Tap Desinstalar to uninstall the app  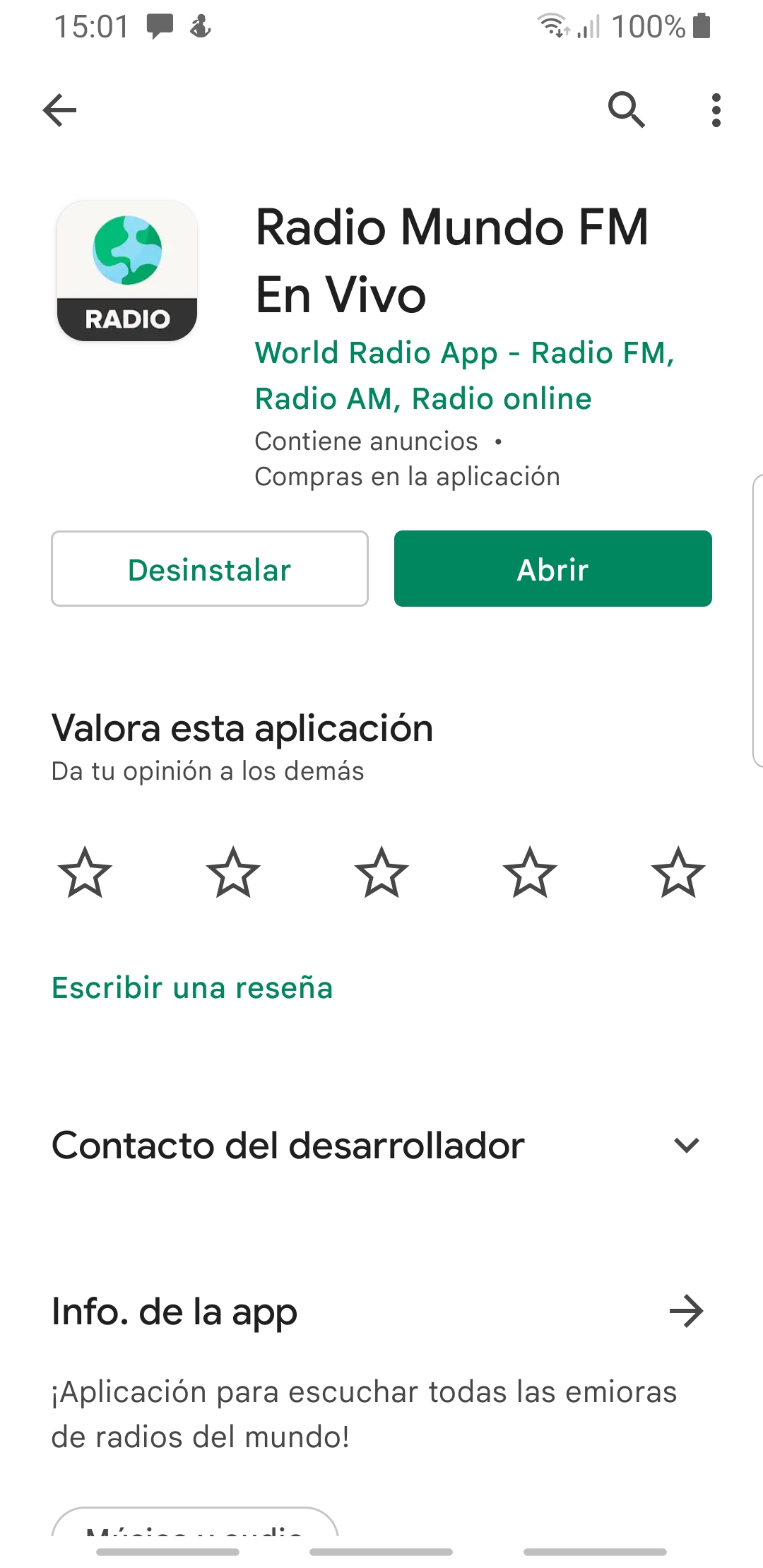pos(210,569)
